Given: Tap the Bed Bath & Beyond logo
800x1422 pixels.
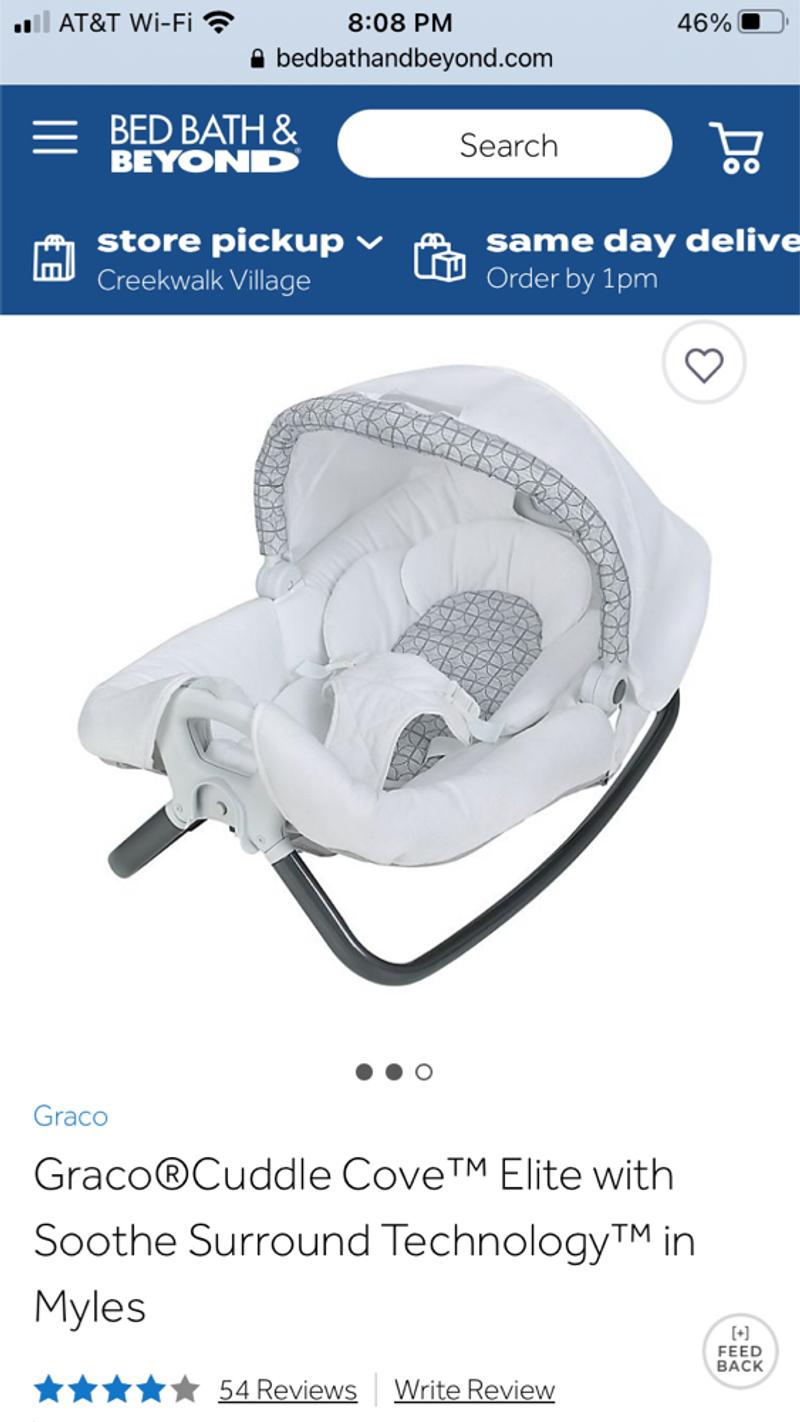Looking at the screenshot, I should (x=204, y=144).
